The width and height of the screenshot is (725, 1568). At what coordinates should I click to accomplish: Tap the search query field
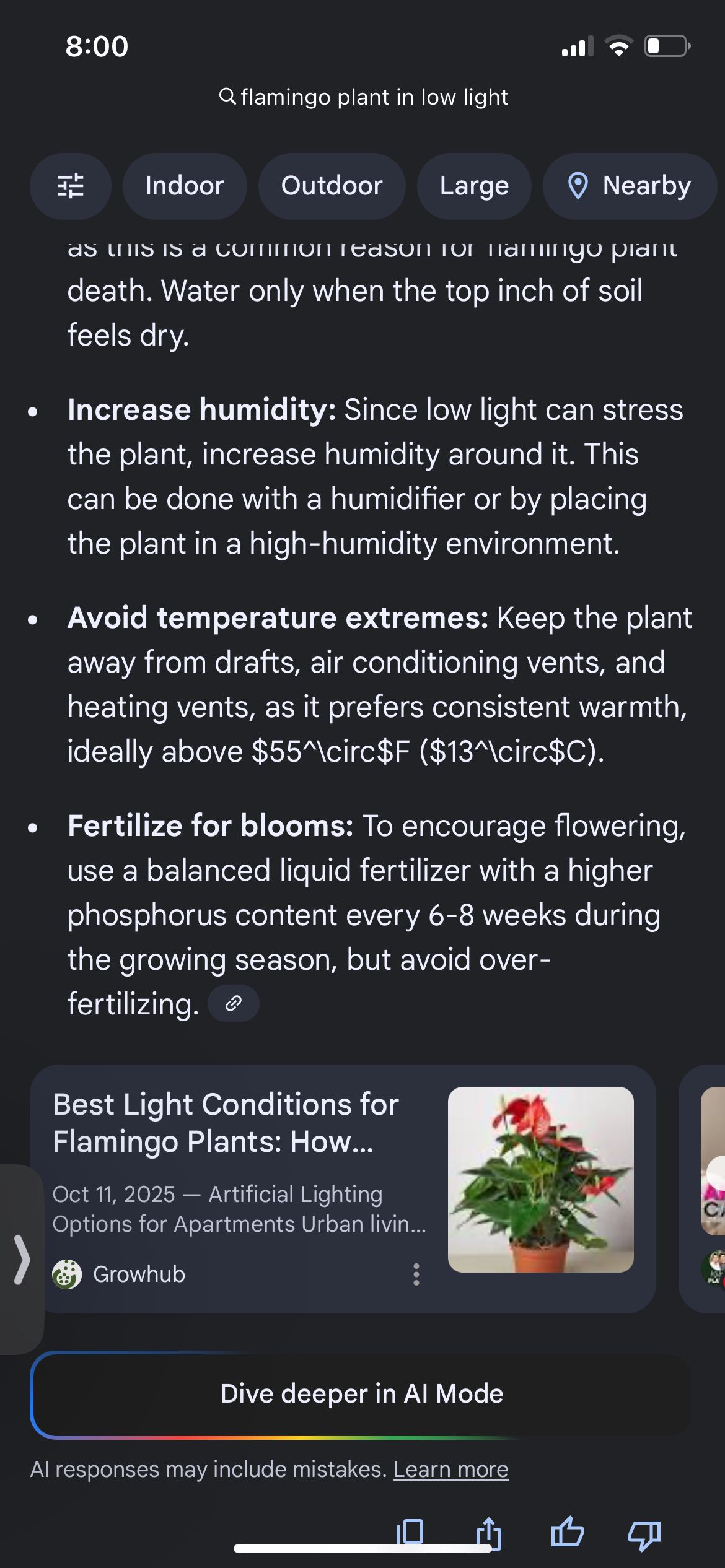[364, 97]
